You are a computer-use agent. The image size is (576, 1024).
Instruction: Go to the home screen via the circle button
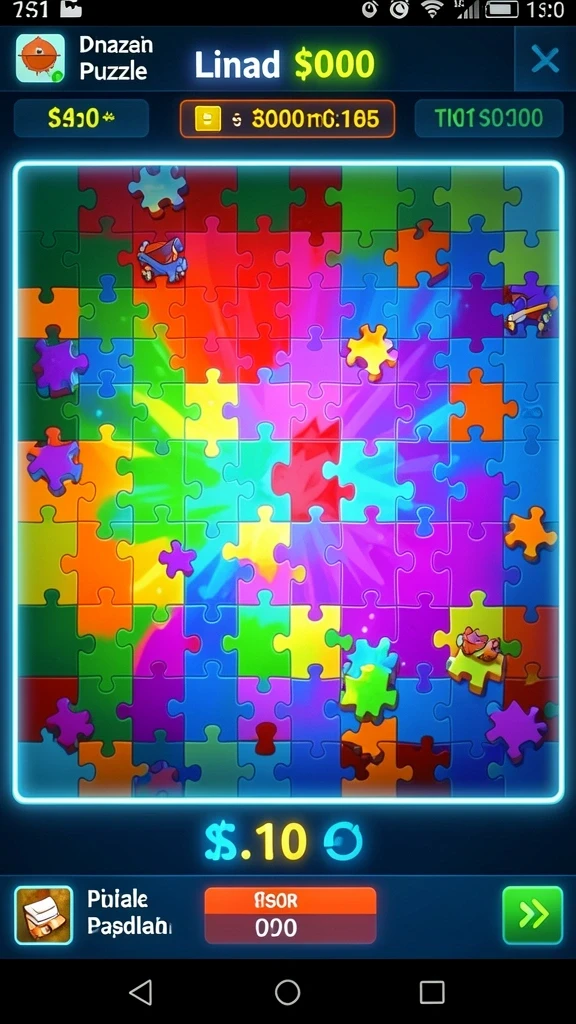coord(287,991)
